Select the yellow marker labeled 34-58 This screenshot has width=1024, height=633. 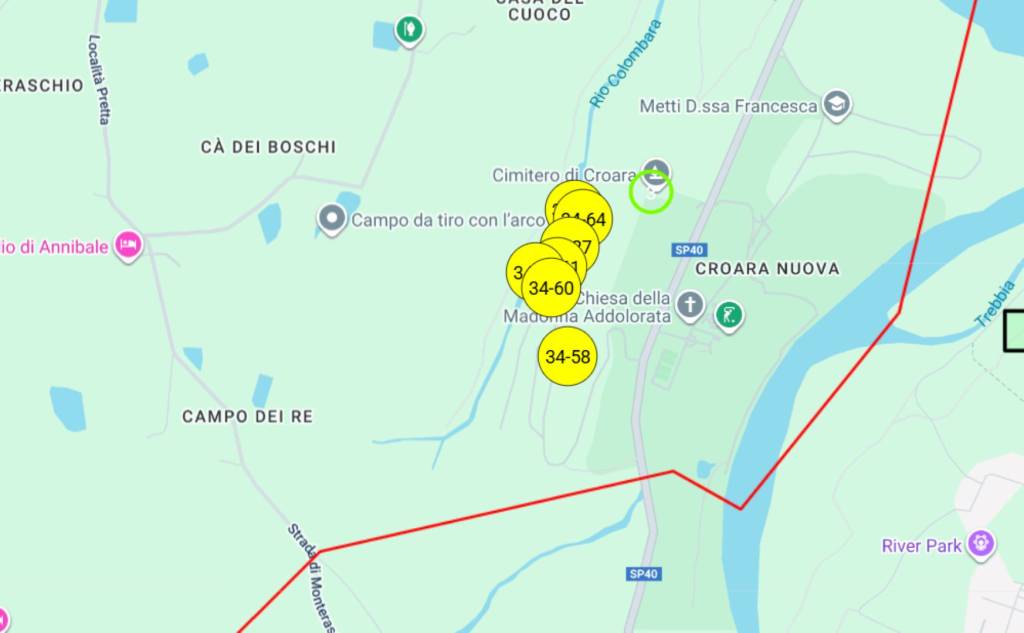pyautogui.click(x=567, y=356)
